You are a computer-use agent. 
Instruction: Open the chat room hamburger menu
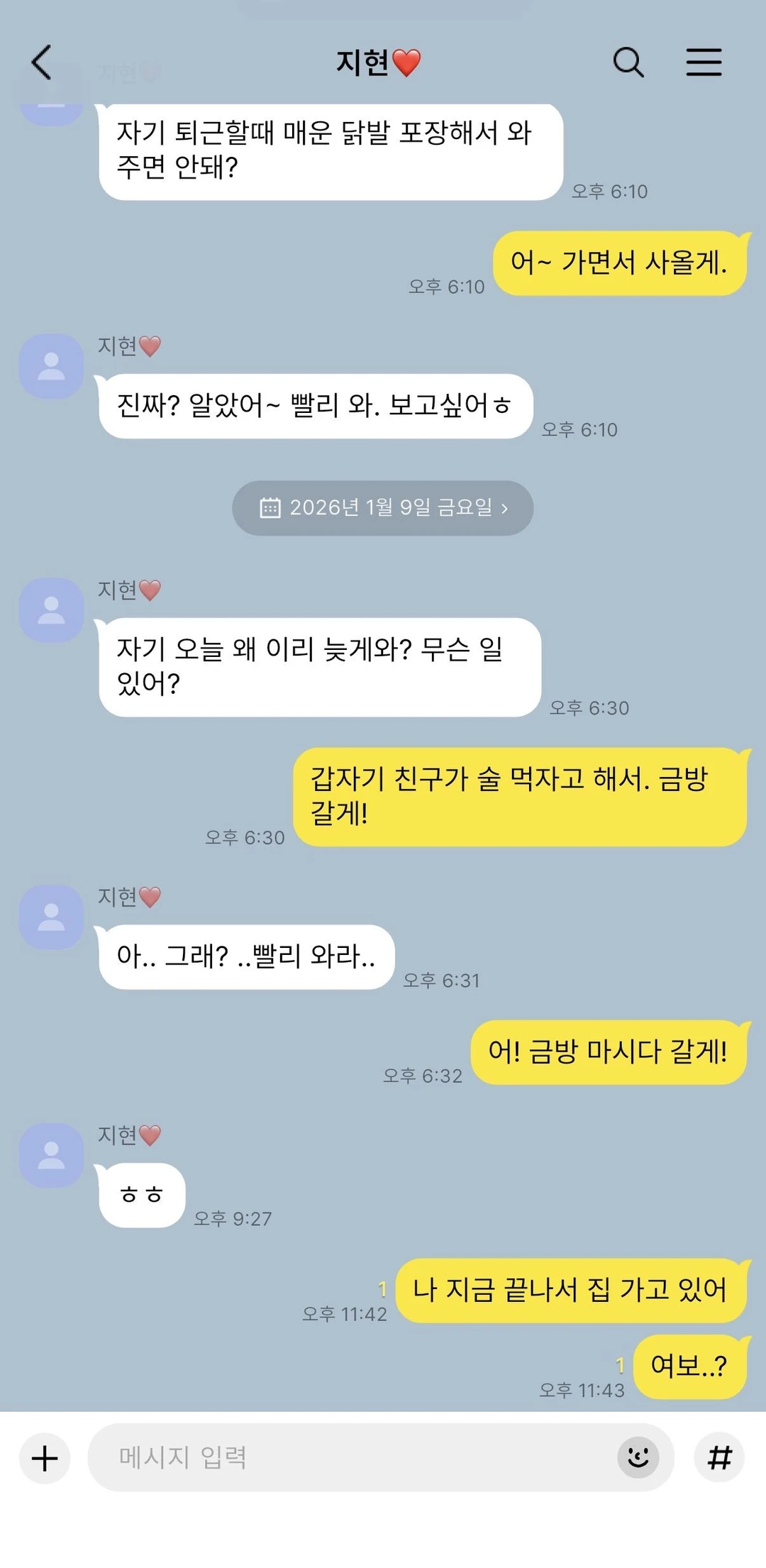pos(704,62)
